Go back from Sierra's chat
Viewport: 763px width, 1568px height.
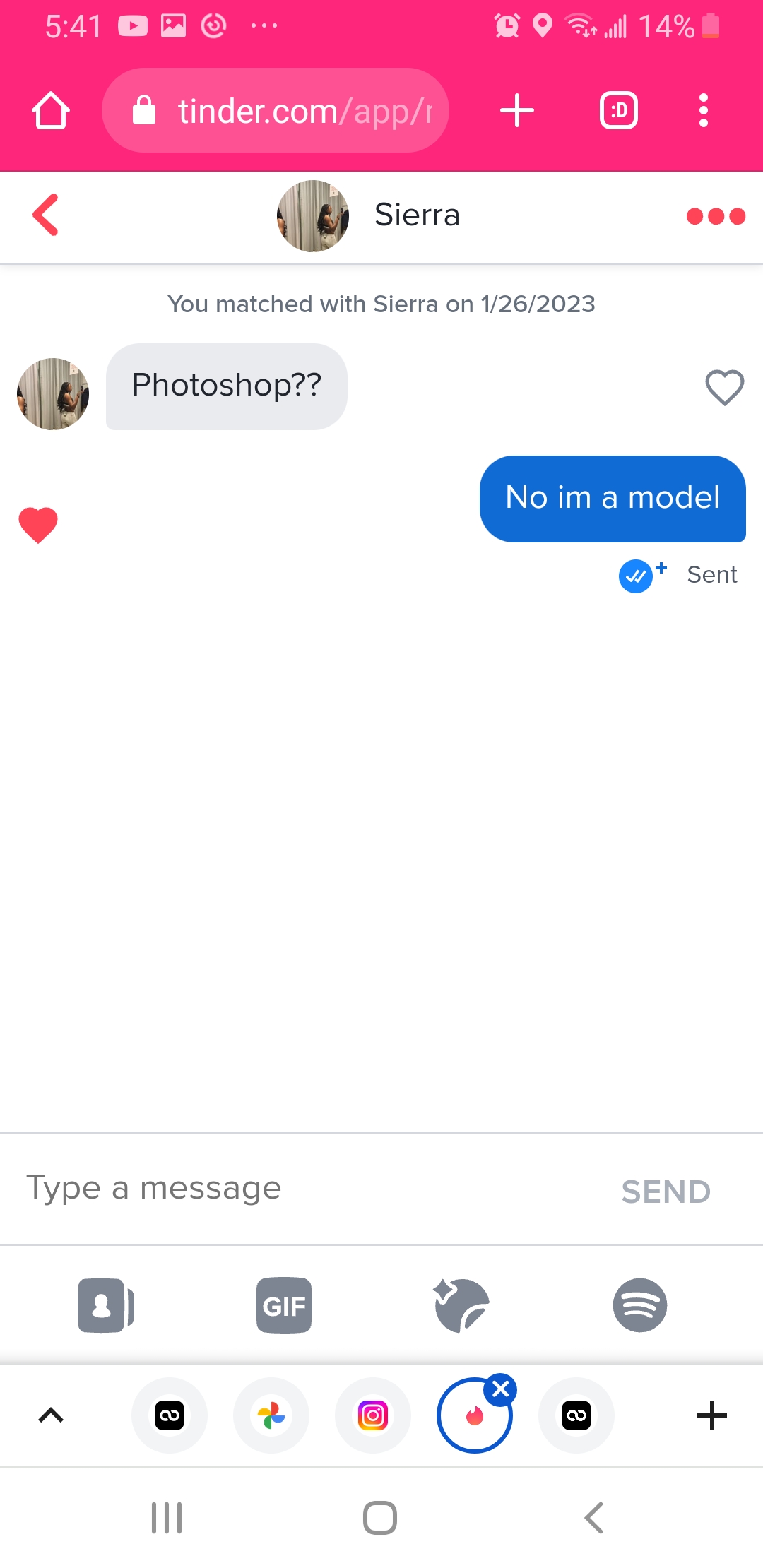(x=46, y=215)
